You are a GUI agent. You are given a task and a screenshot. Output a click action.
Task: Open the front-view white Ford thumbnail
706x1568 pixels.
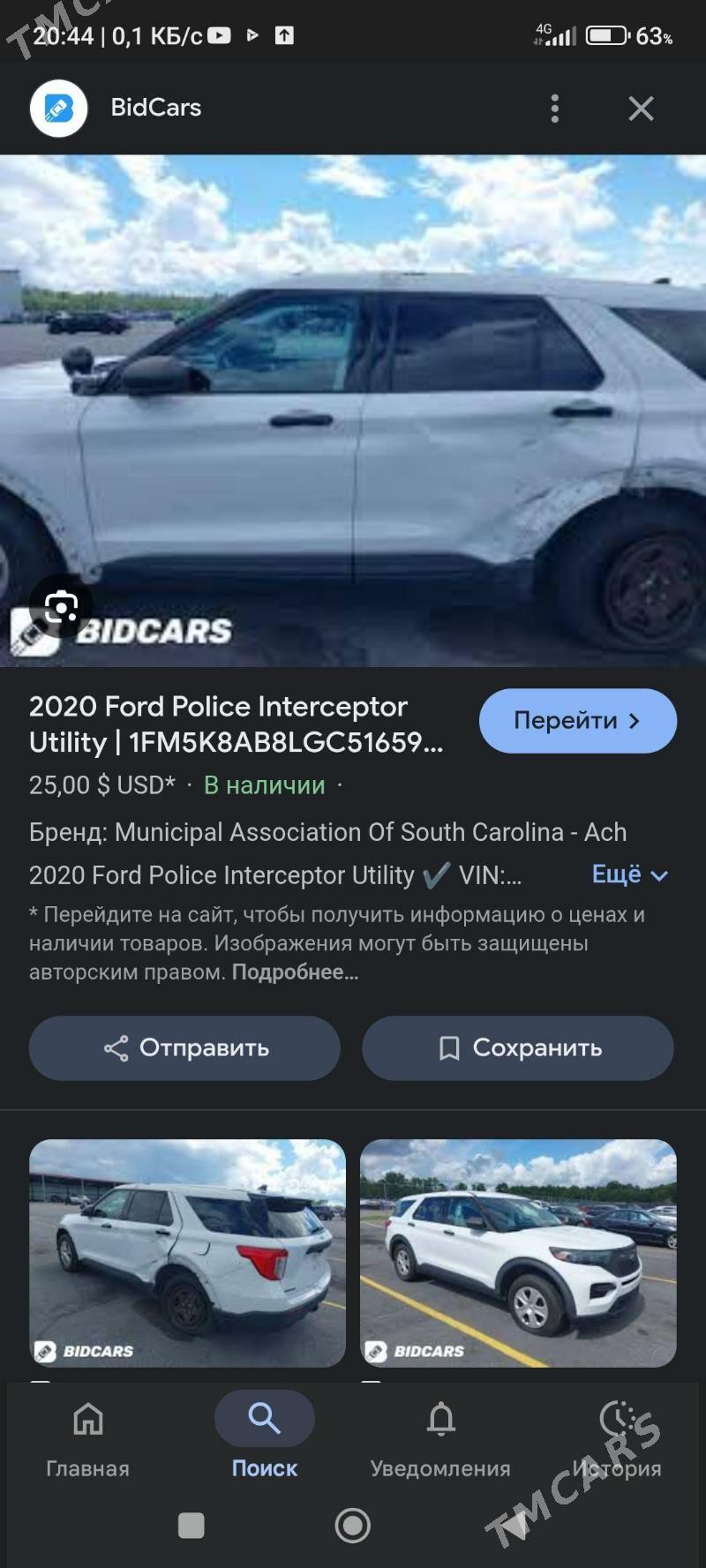[518, 1252]
